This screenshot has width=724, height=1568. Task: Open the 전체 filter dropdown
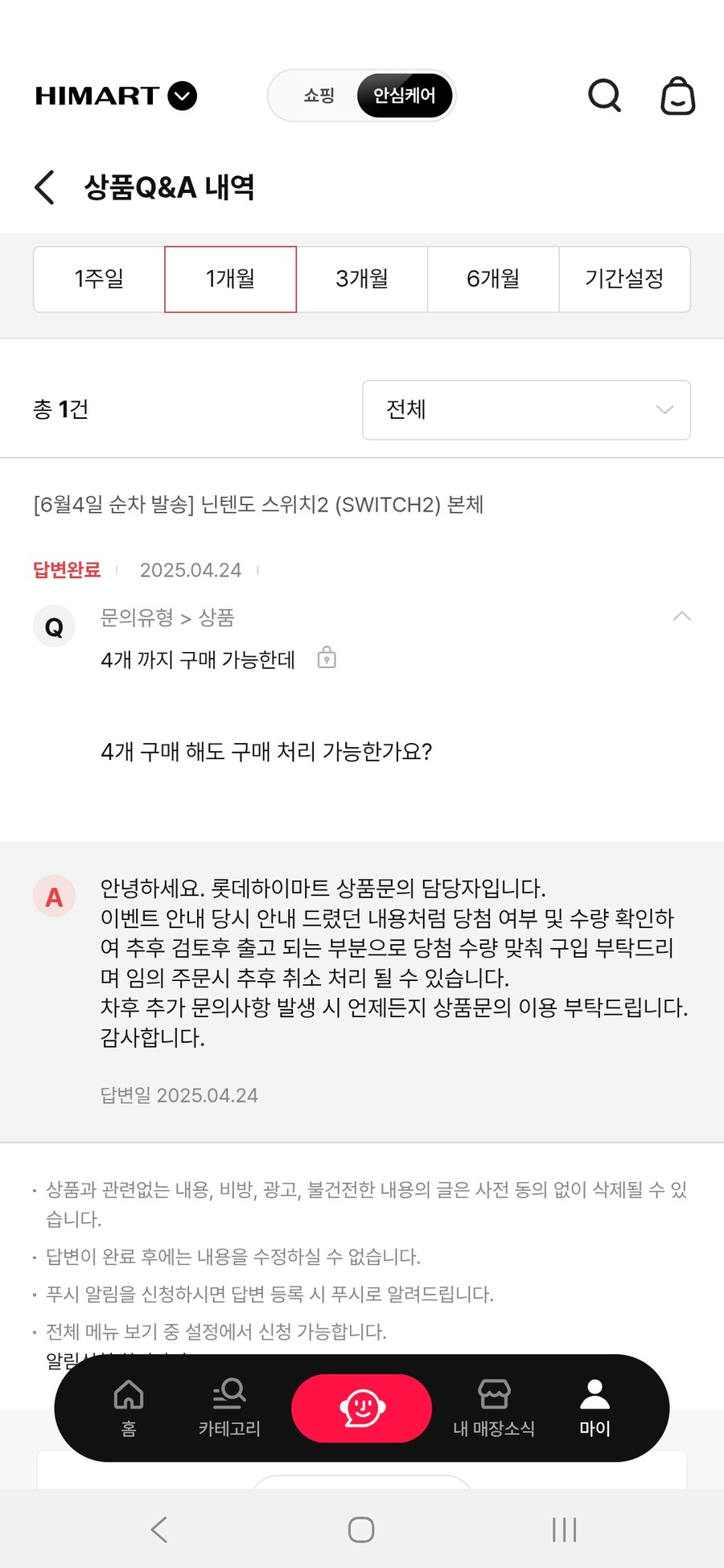coord(526,410)
